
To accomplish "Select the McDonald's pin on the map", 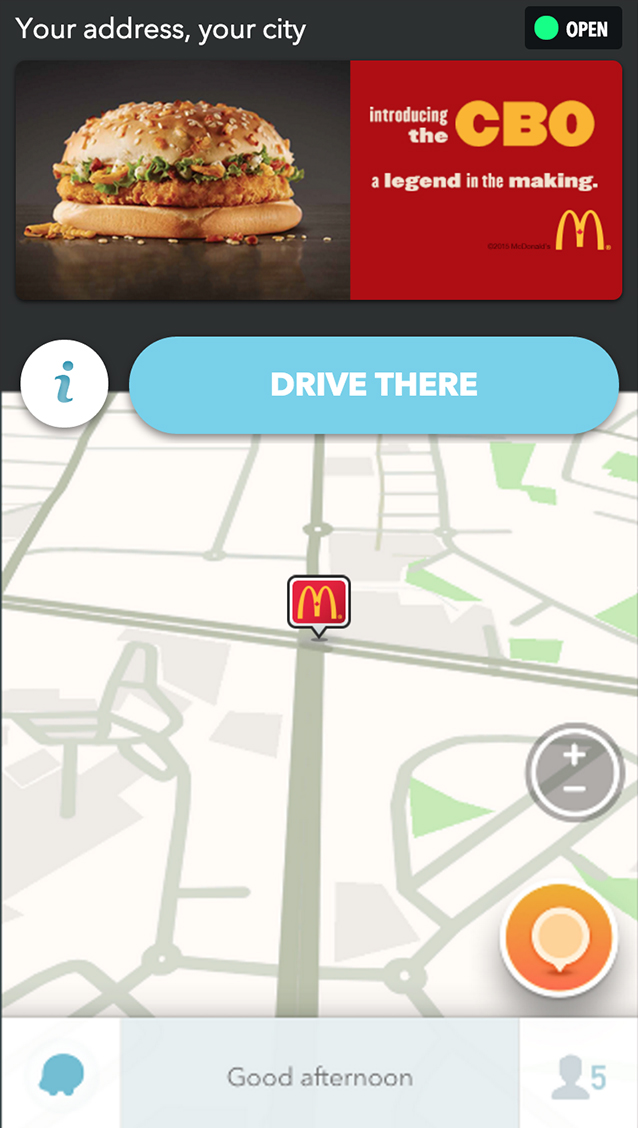I will tap(318, 603).
